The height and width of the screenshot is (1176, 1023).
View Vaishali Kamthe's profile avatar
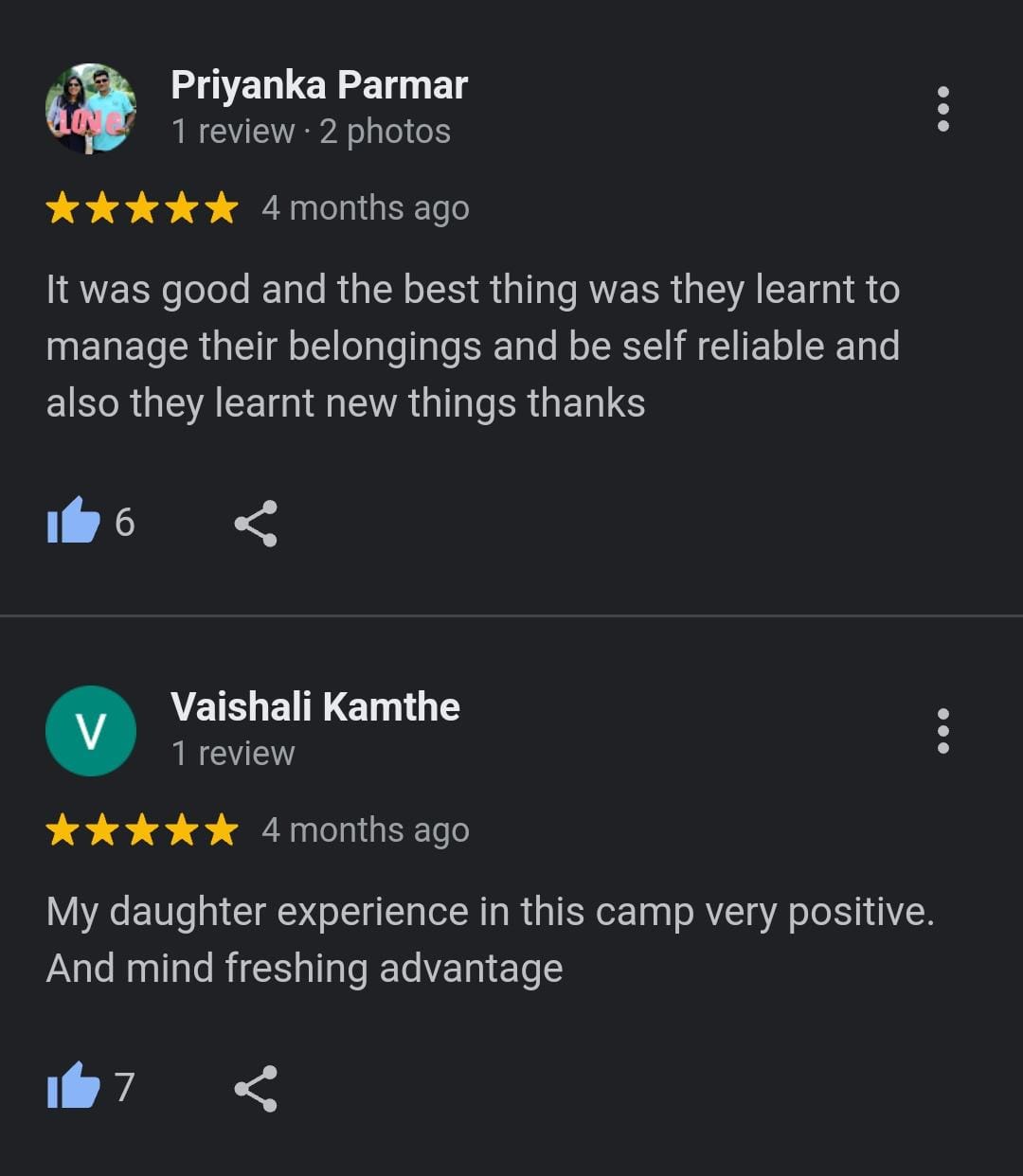pos(91,731)
